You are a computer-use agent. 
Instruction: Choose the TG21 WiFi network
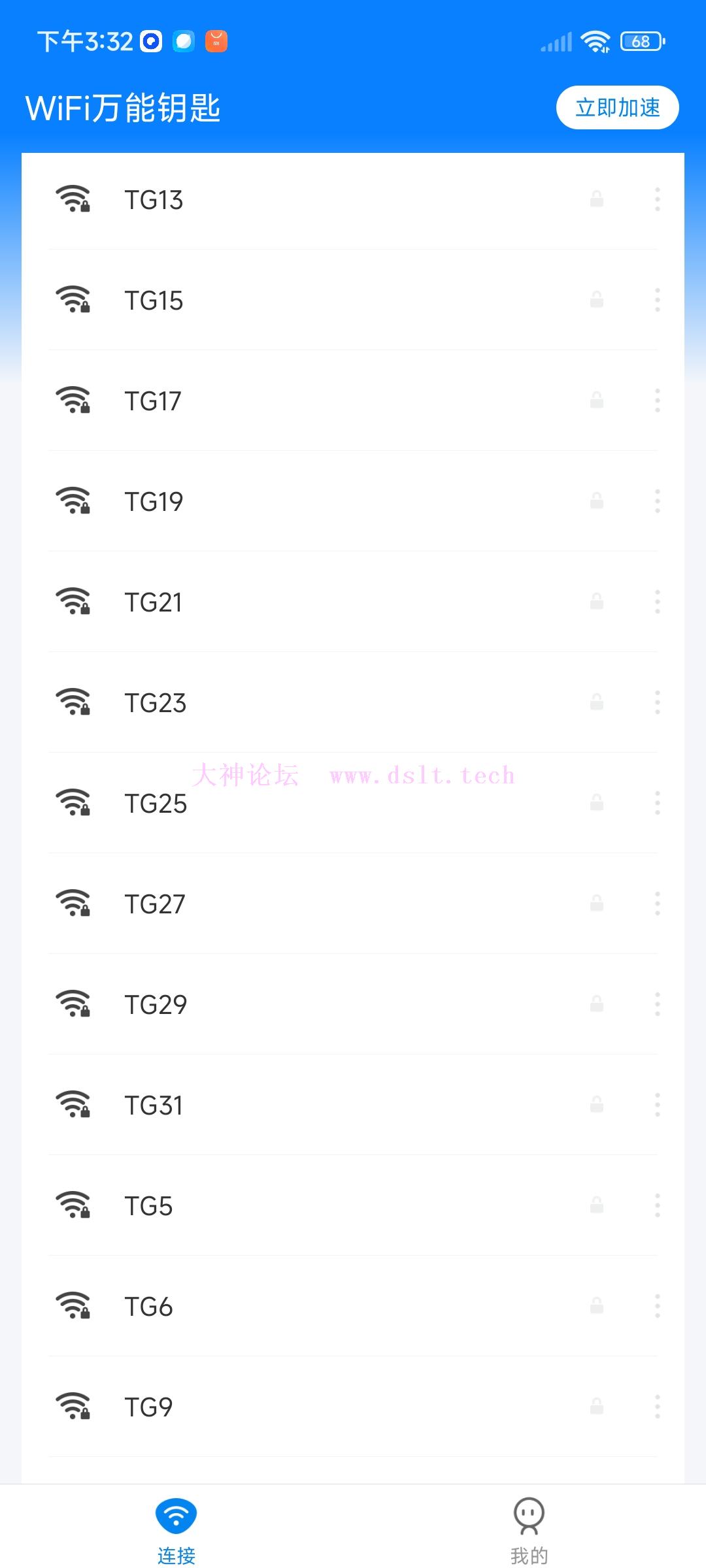pos(353,602)
